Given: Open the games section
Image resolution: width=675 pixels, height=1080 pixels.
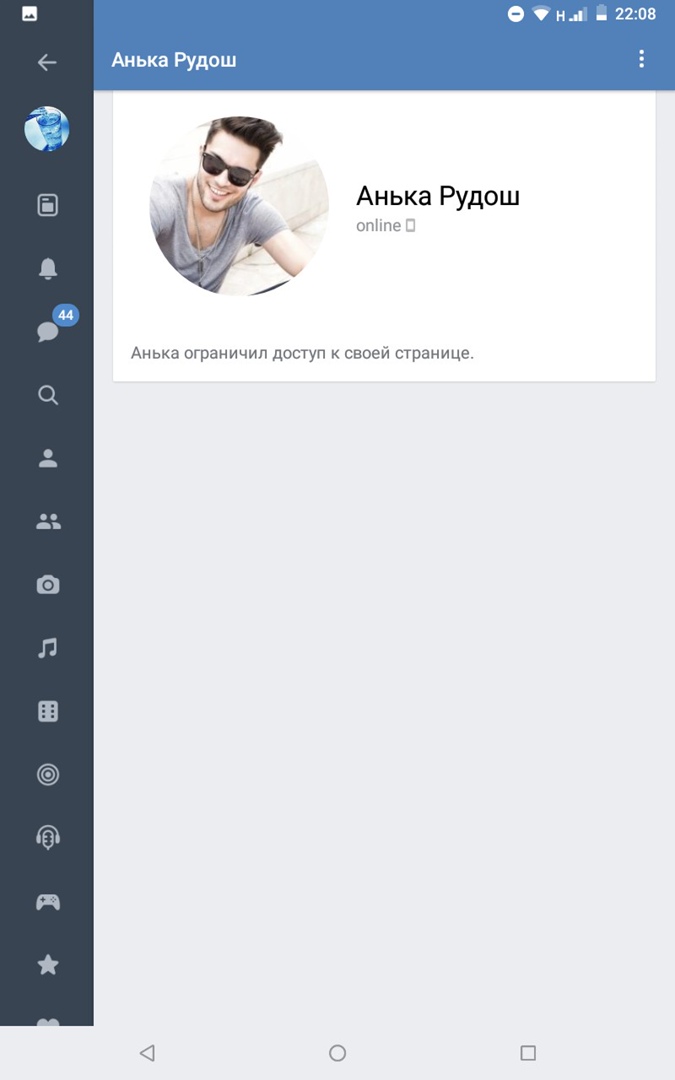Looking at the screenshot, I should pyautogui.click(x=47, y=901).
